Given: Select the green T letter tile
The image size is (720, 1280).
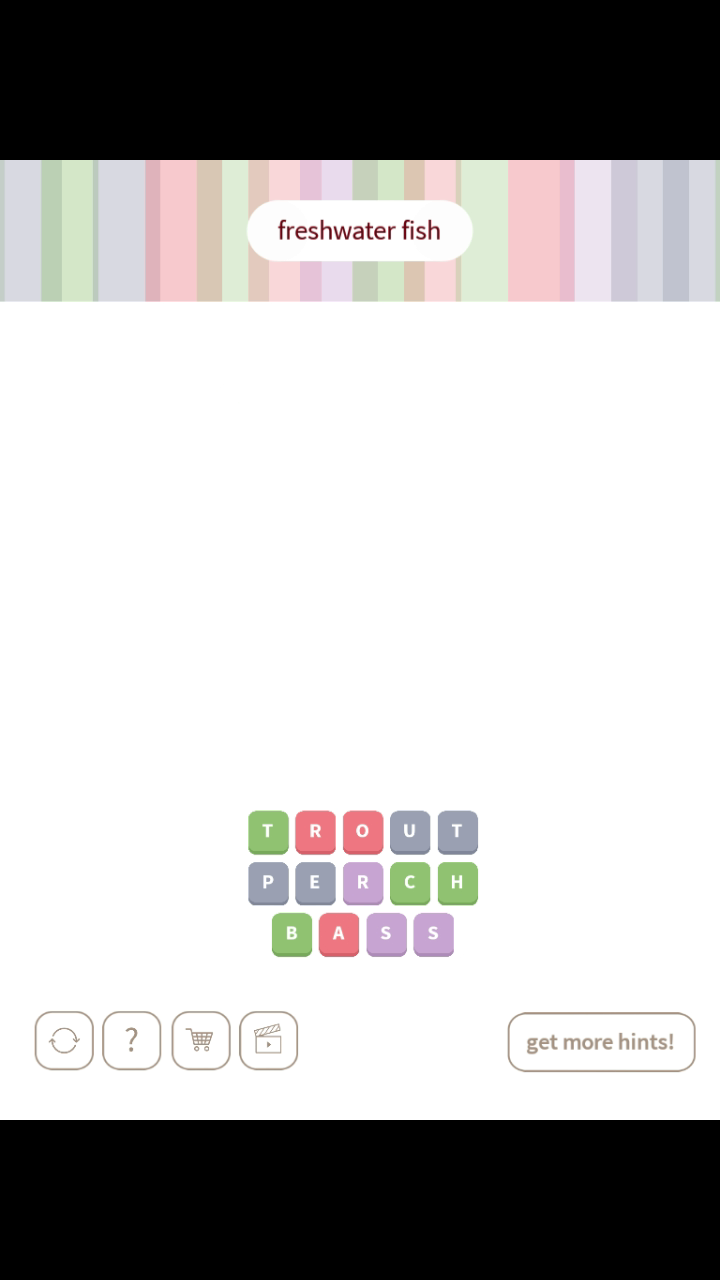Looking at the screenshot, I should tap(268, 831).
